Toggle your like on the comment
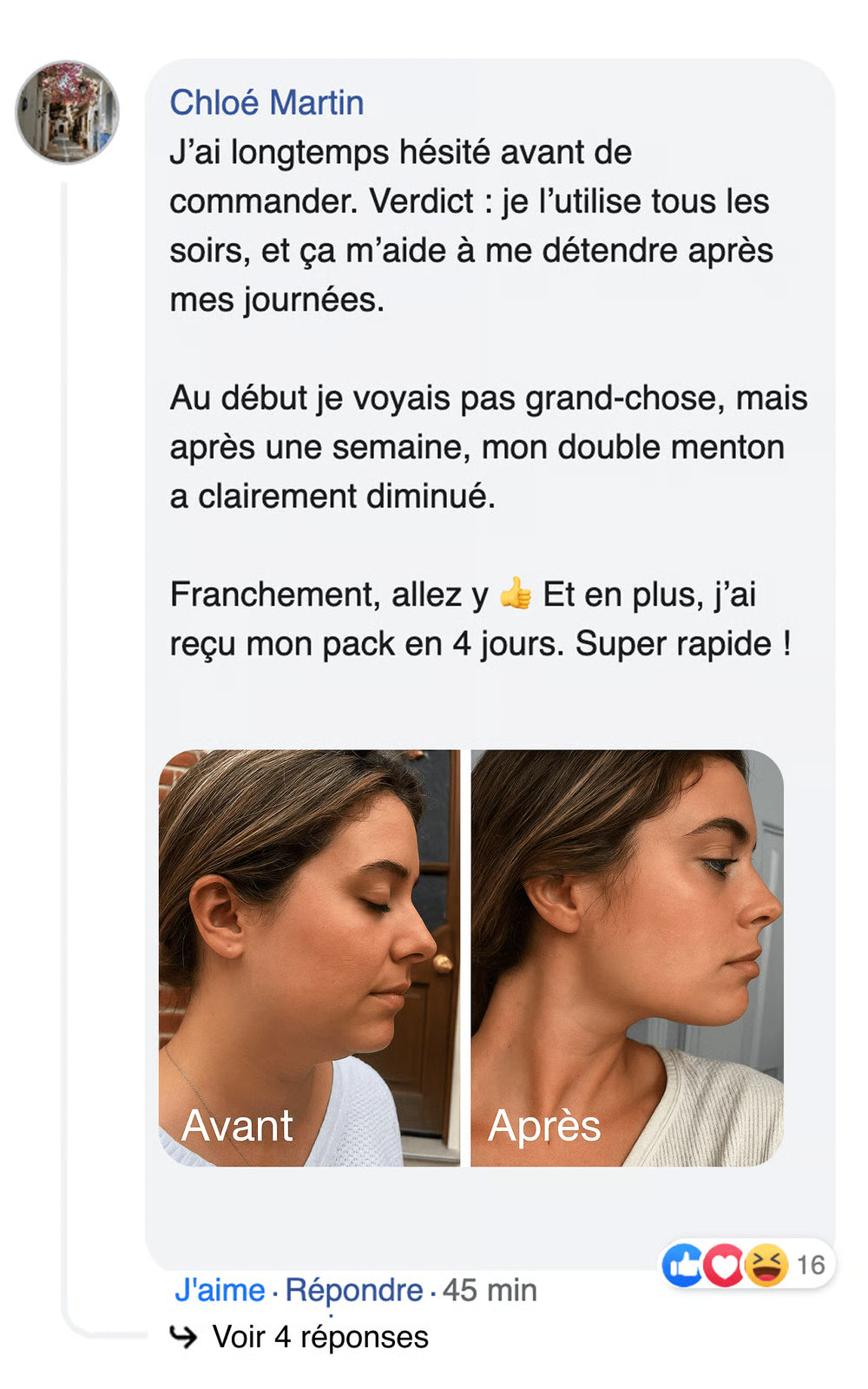This screenshot has height=1389, width=868. coord(221,1290)
